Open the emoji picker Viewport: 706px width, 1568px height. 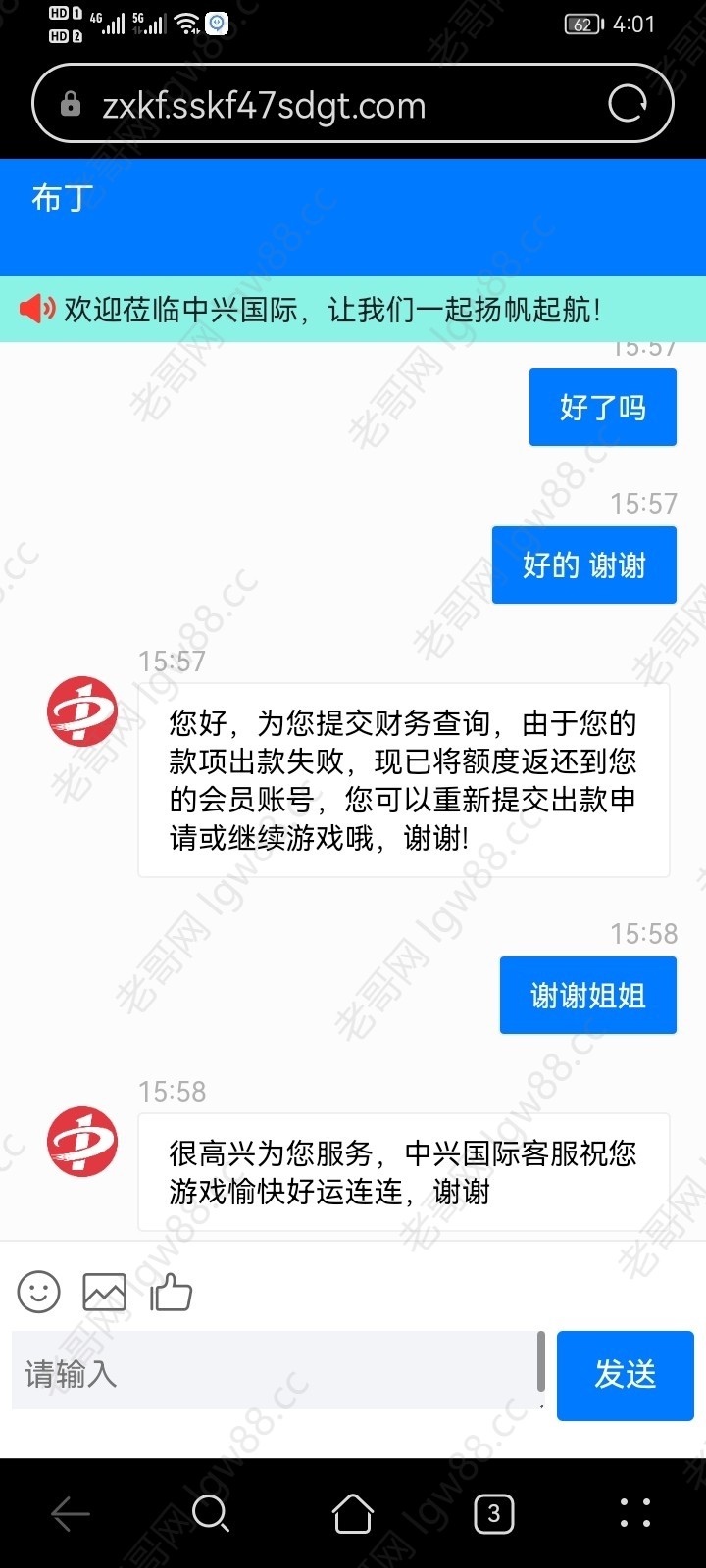point(39,1292)
